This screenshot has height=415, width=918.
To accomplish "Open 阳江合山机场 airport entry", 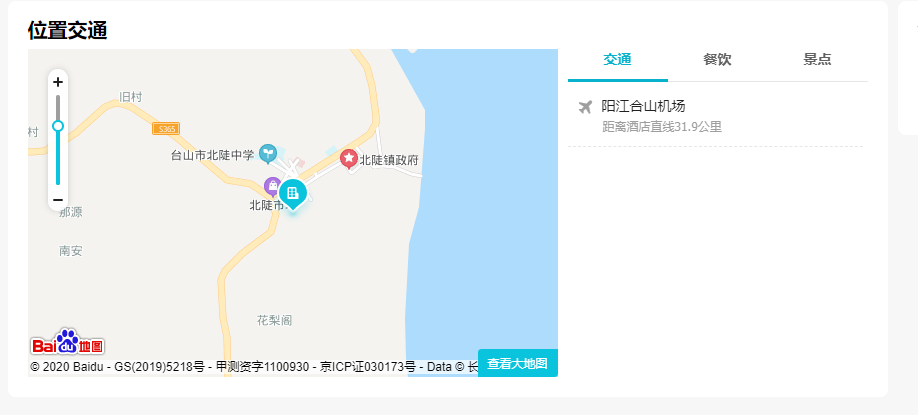I will click(643, 106).
